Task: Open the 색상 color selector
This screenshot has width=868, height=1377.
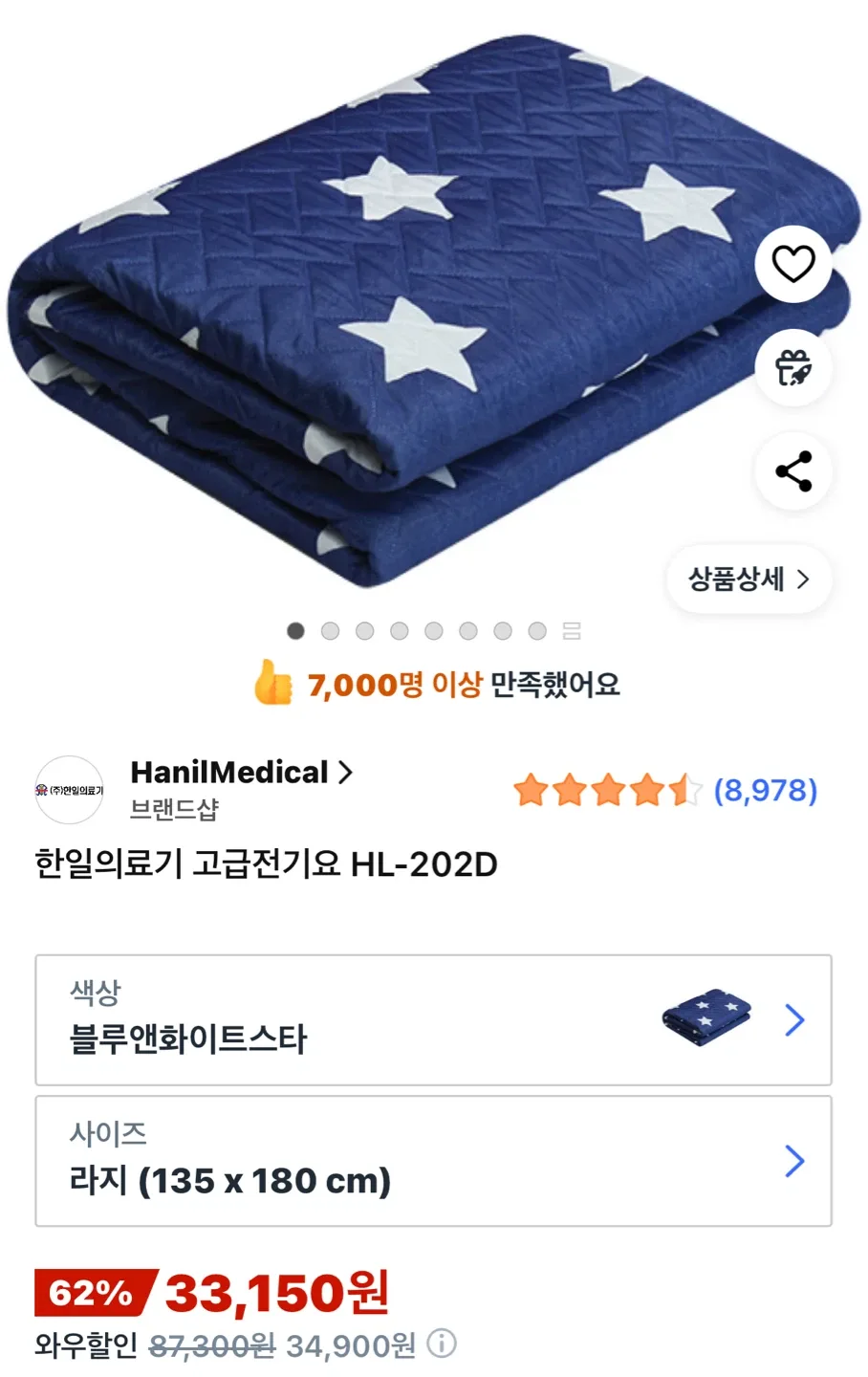Action: [433, 1019]
